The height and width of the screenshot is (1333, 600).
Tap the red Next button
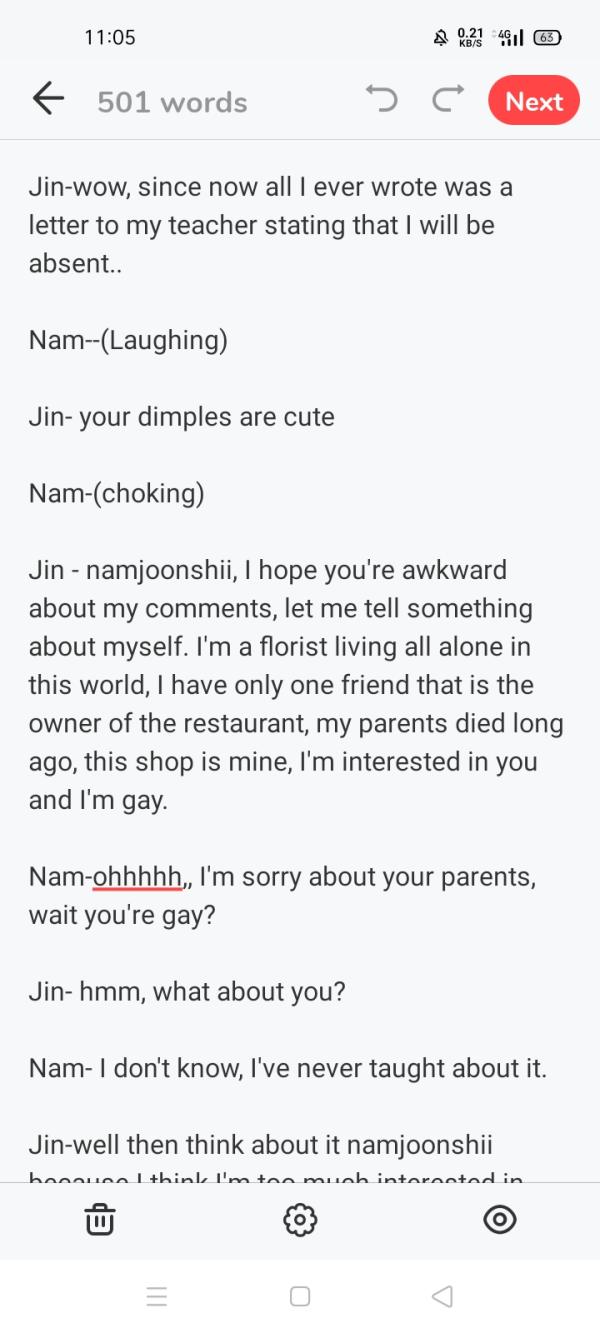click(534, 101)
